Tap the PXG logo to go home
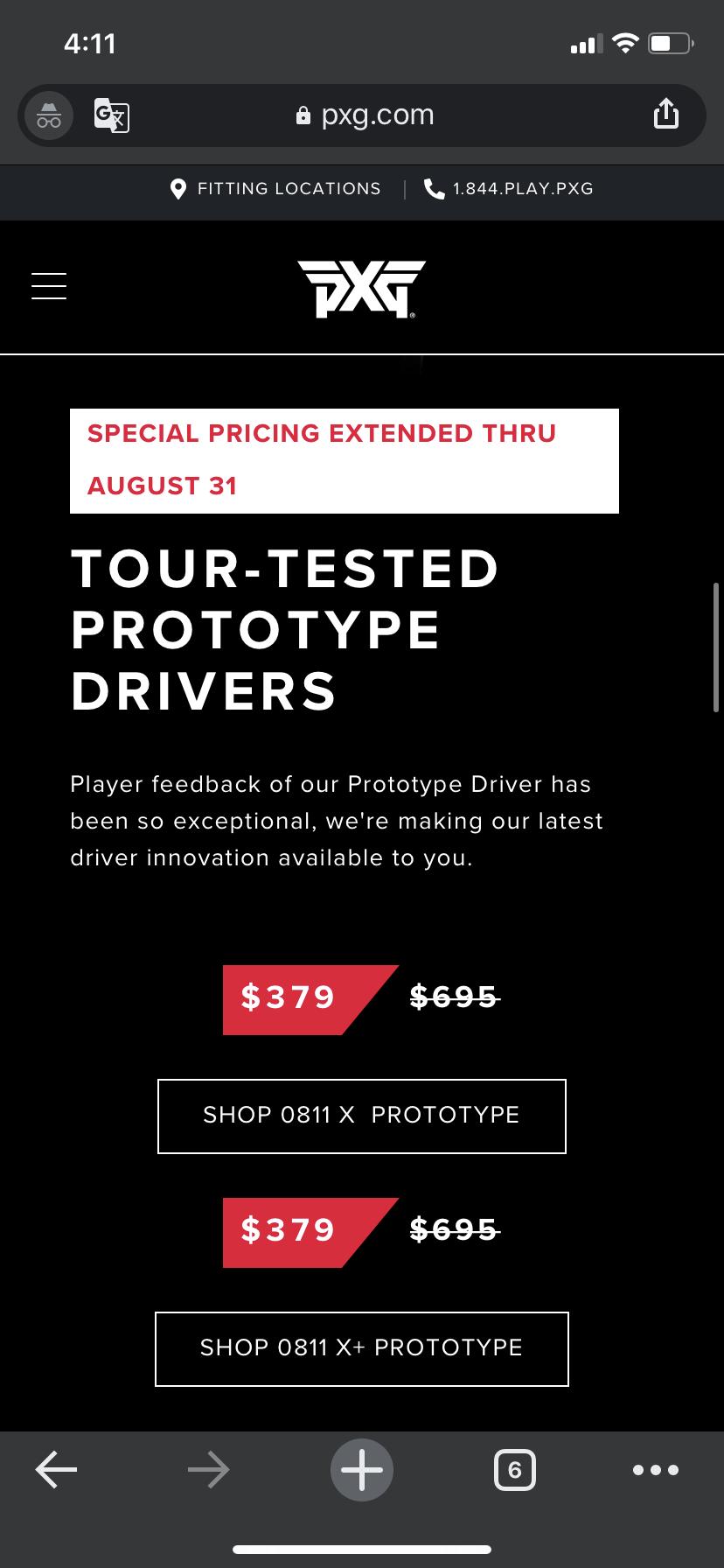724x1568 pixels. point(361,288)
